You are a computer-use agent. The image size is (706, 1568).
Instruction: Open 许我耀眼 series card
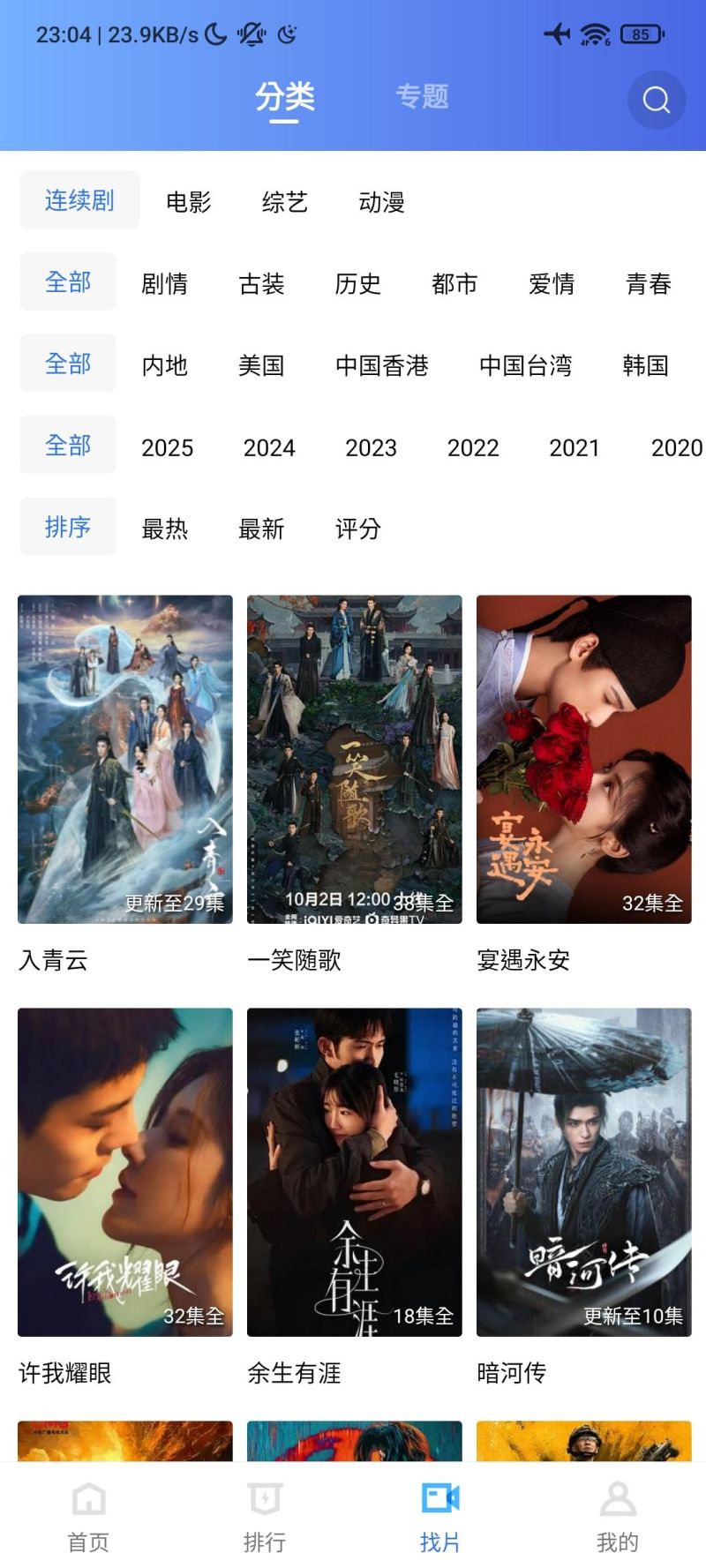125,1172
